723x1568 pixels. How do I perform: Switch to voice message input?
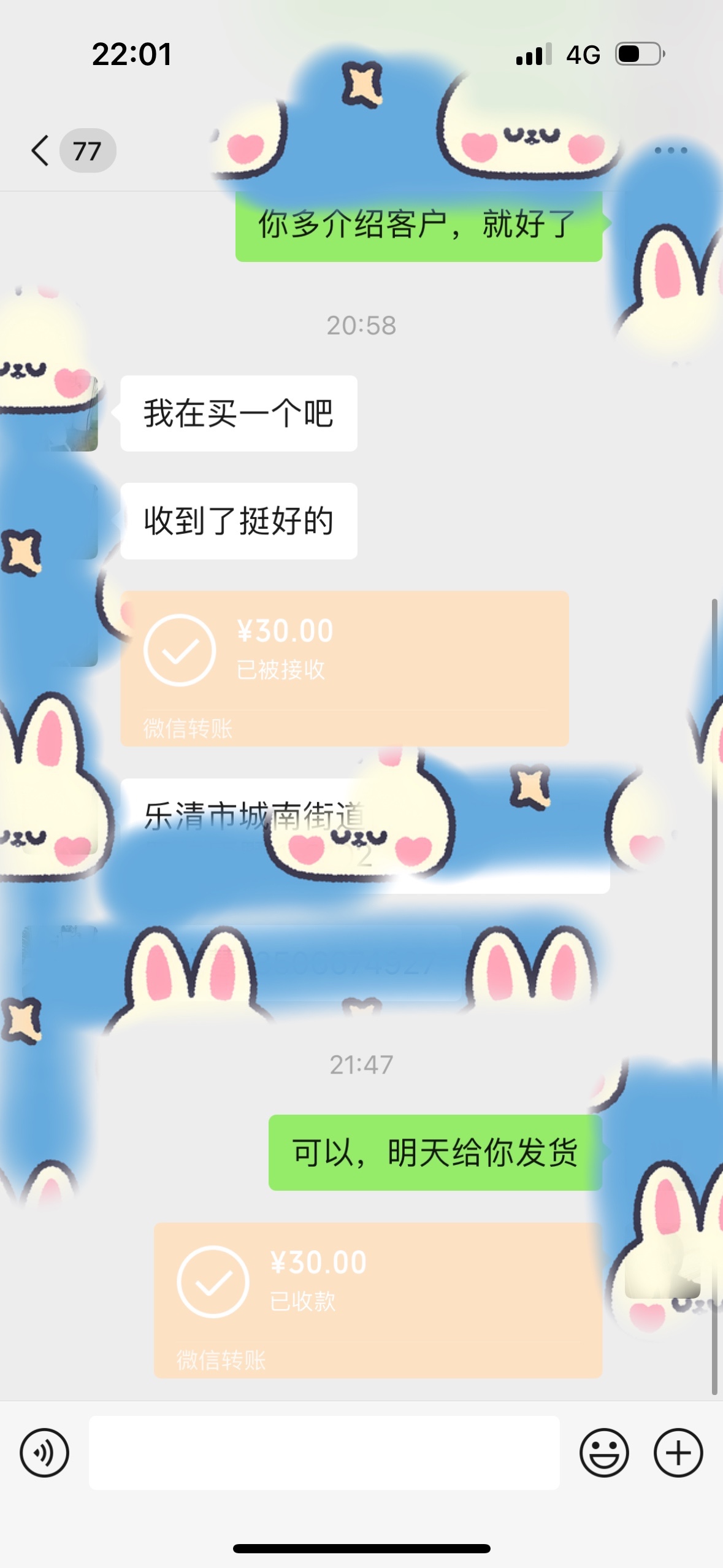[x=44, y=1453]
